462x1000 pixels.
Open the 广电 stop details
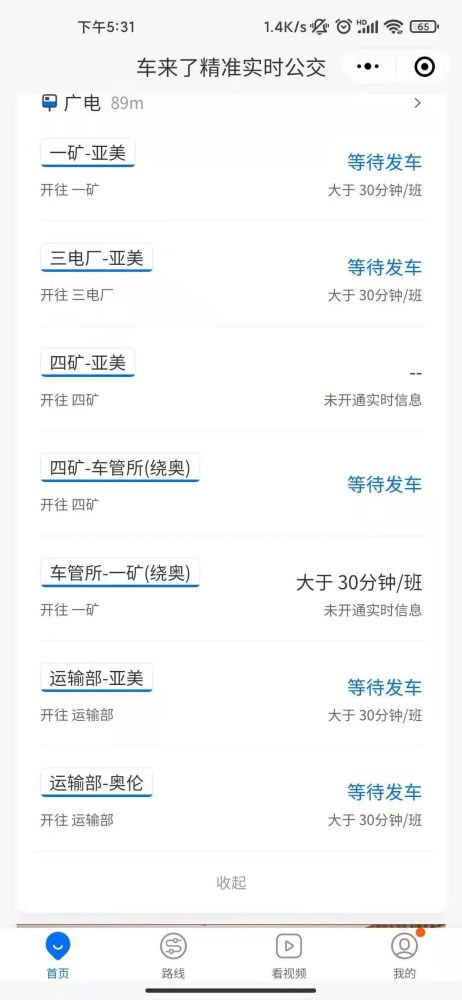[x=231, y=103]
